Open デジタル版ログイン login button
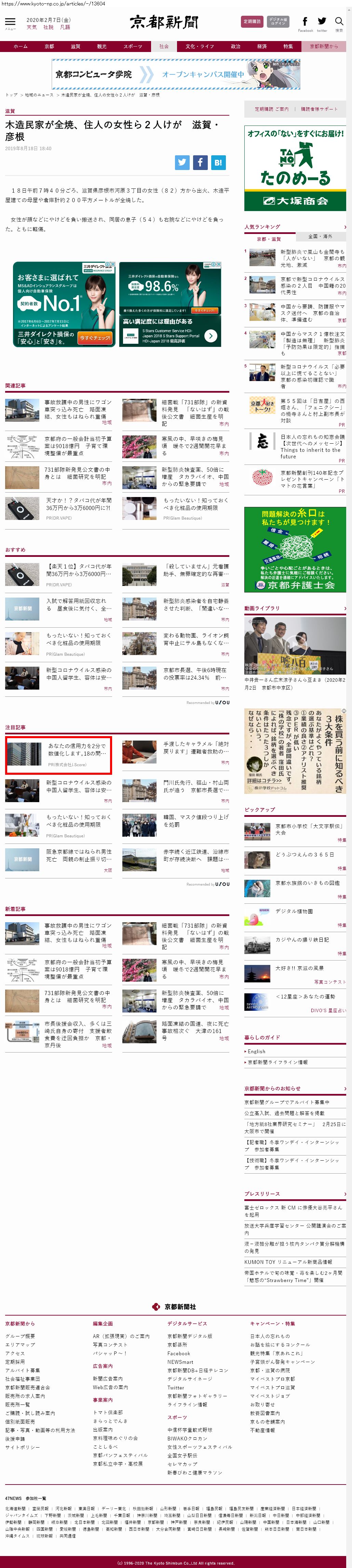The height and width of the screenshot is (1568, 352). click(x=278, y=22)
